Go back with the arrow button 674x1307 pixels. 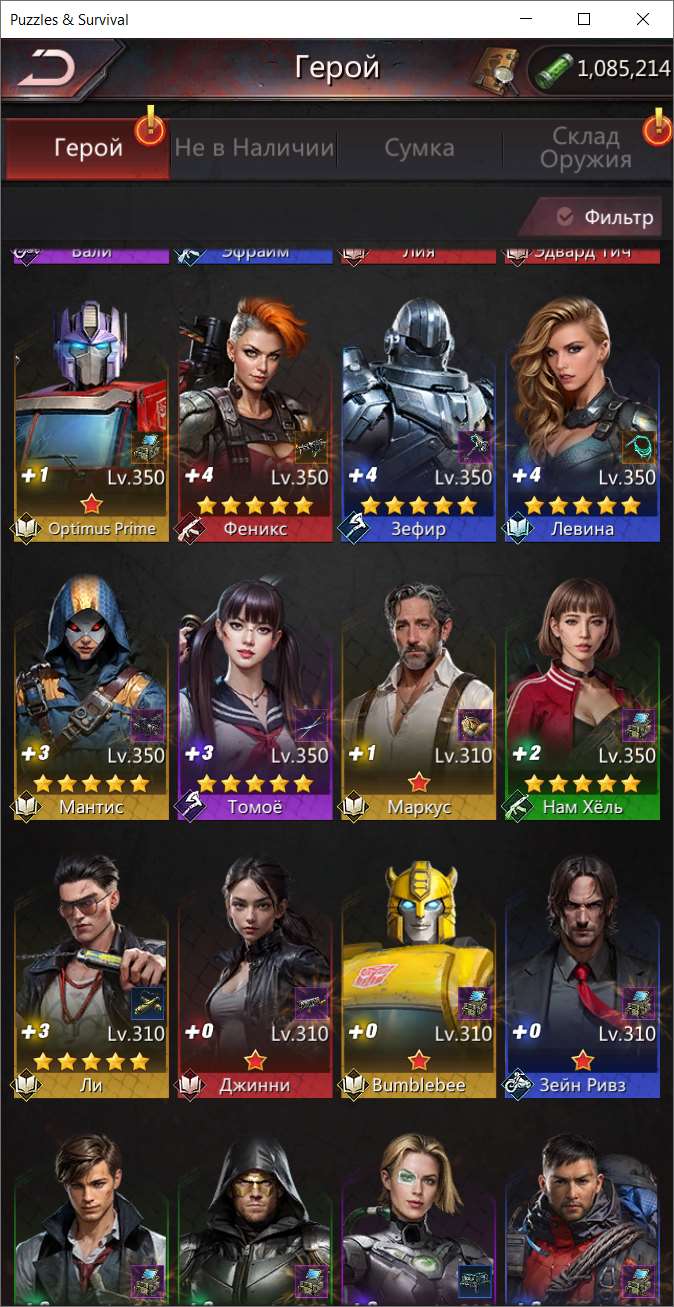coord(48,69)
